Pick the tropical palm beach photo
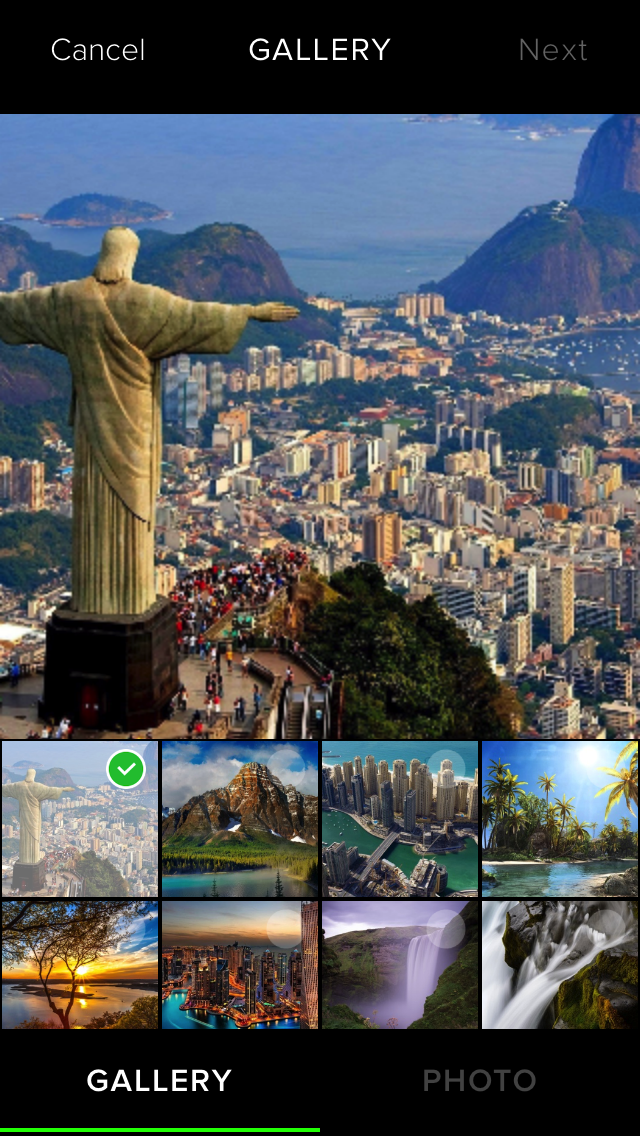Viewport: 640px width, 1136px height. pyautogui.click(x=560, y=818)
